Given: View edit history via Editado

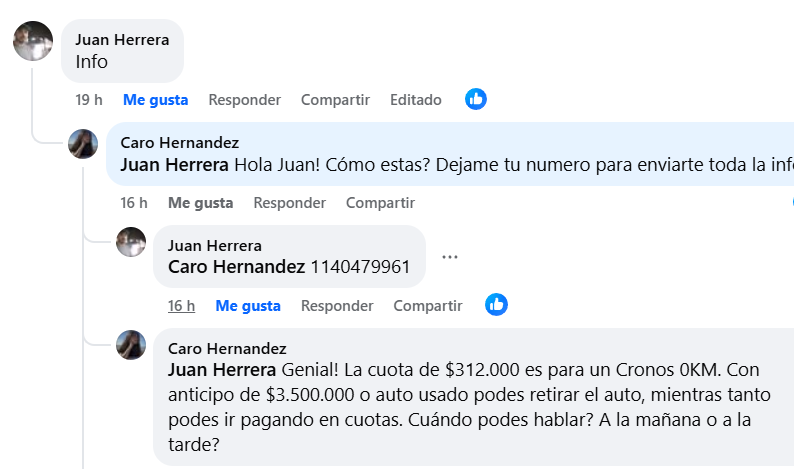Looking at the screenshot, I should click(415, 100).
